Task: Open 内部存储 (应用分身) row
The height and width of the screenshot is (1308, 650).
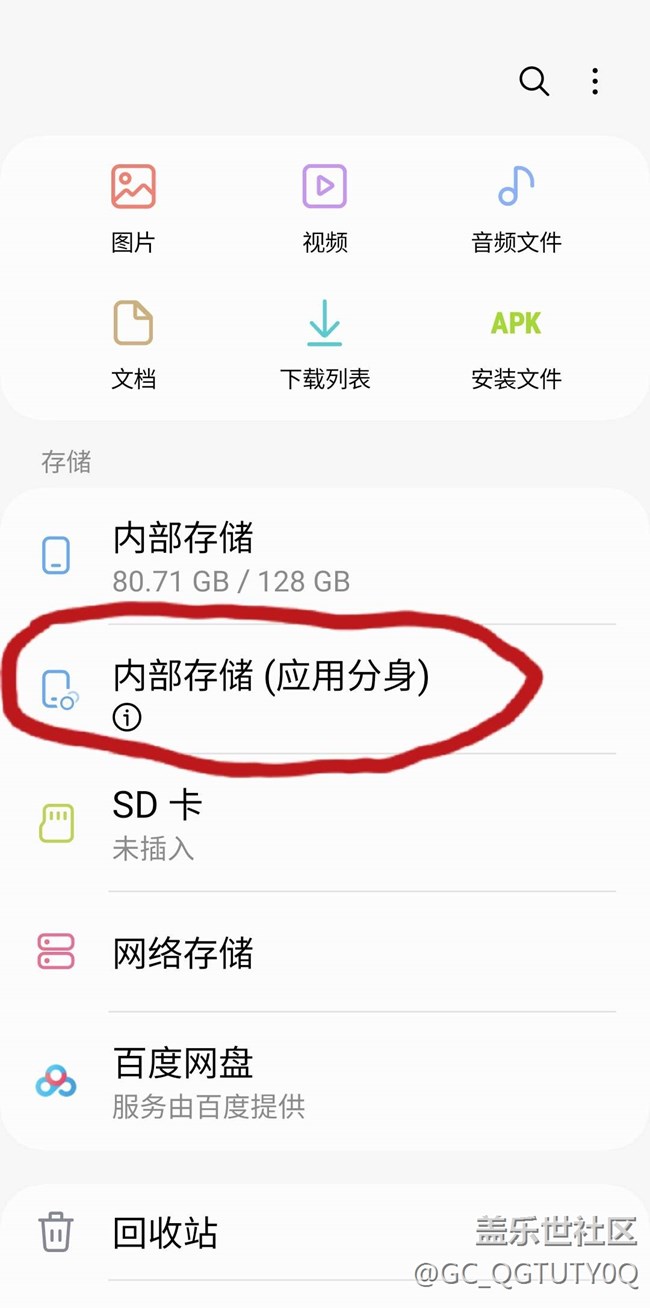Action: [x=325, y=689]
